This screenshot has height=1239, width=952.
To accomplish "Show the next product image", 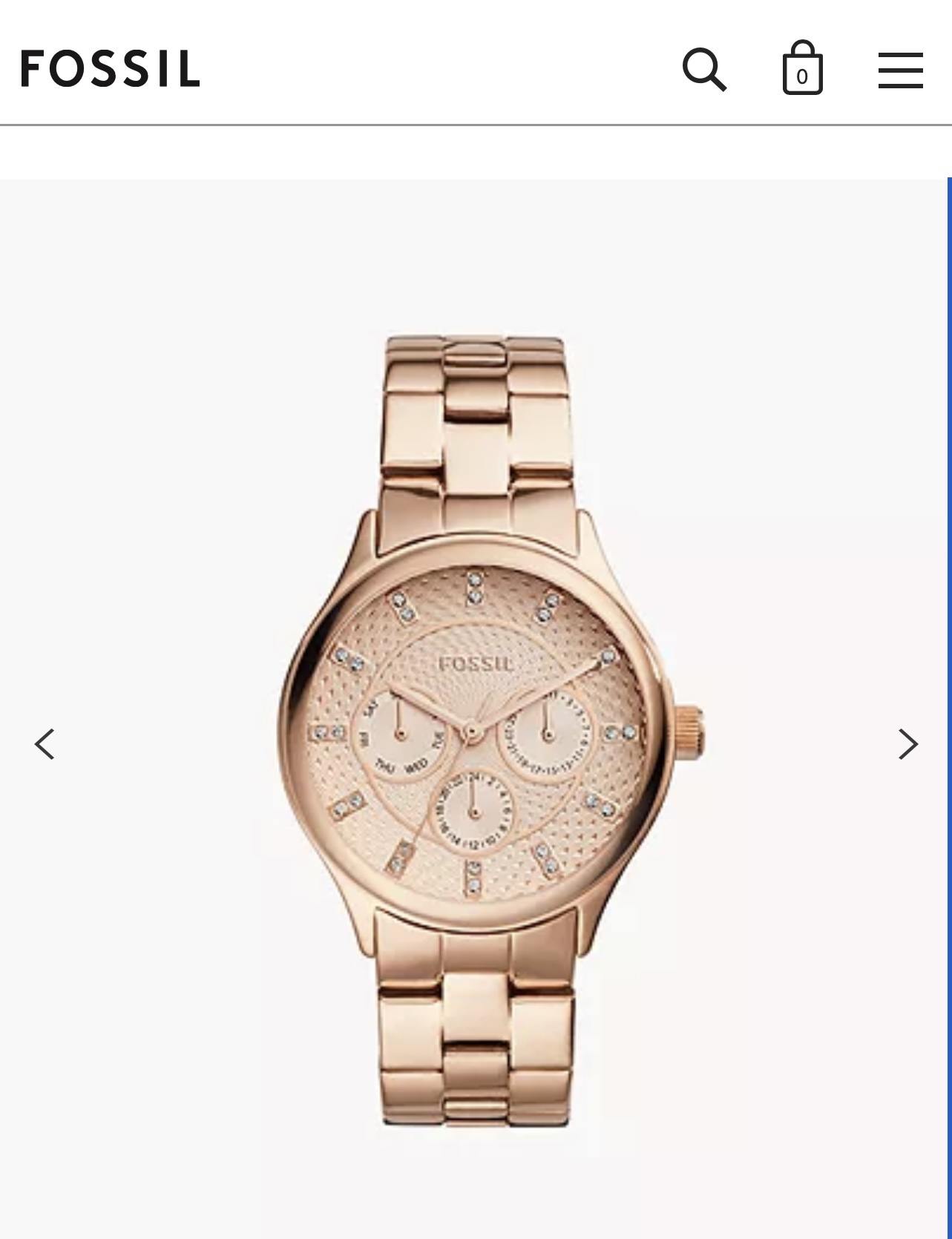I will click(x=907, y=744).
